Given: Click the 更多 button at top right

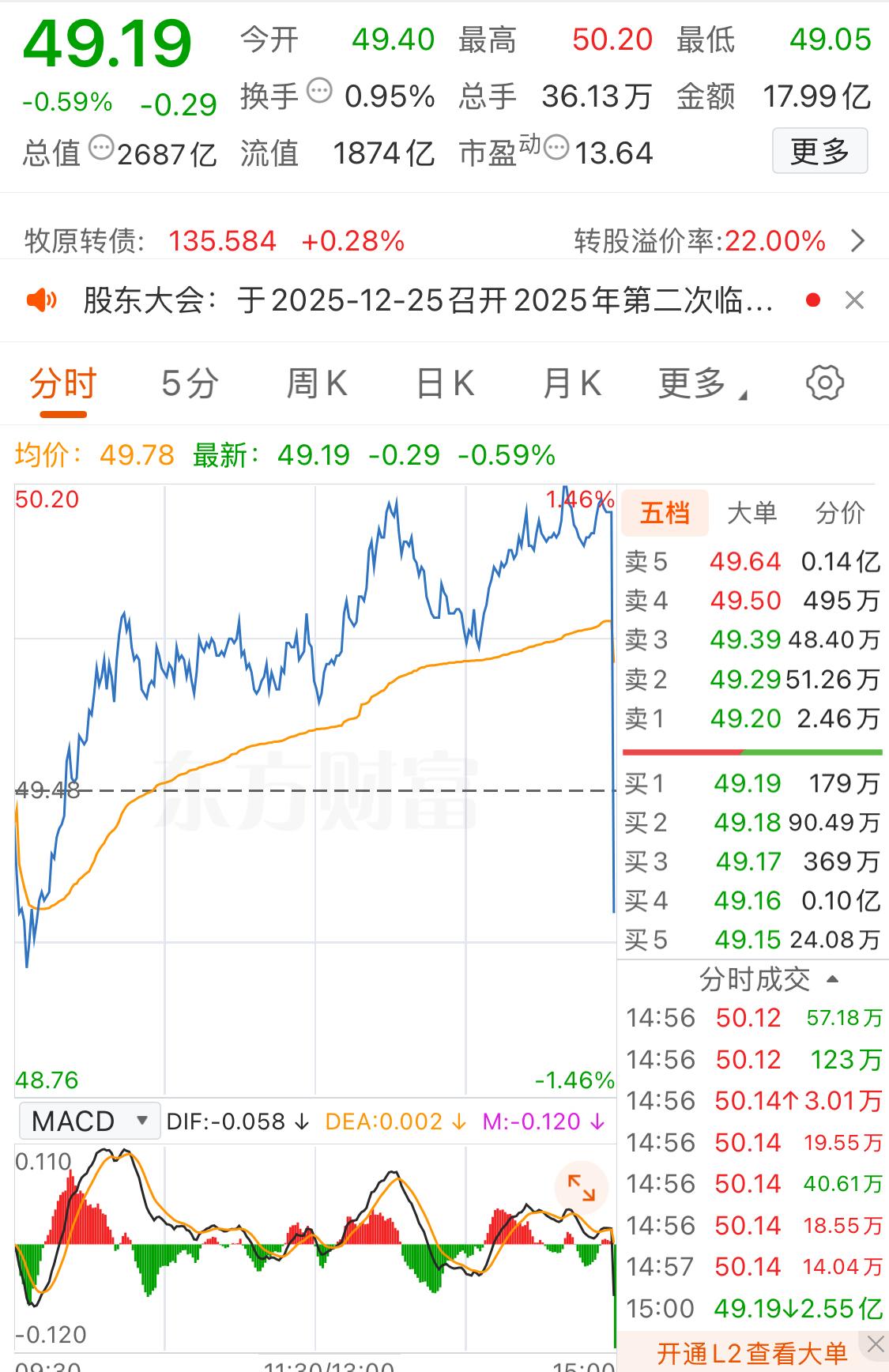Looking at the screenshot, I should (x=819, y=150).
